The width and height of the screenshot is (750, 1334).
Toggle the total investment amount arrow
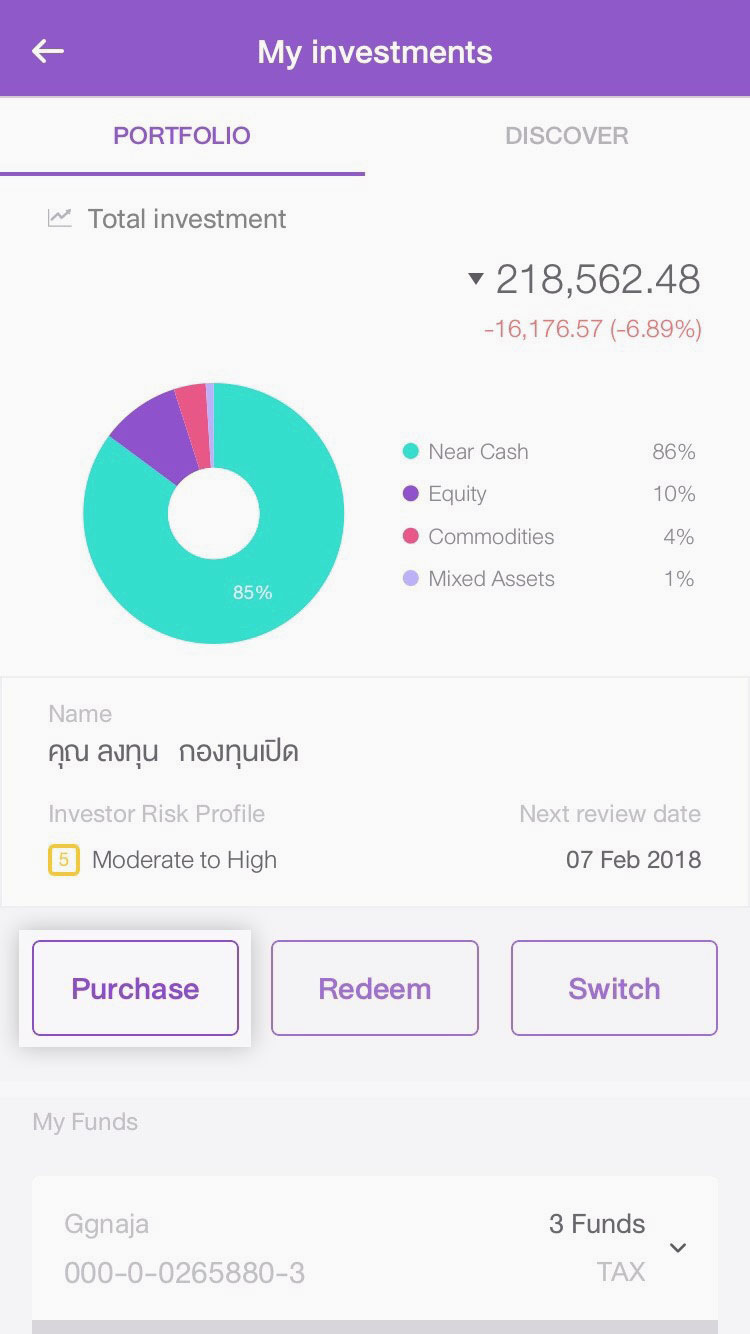476,279
